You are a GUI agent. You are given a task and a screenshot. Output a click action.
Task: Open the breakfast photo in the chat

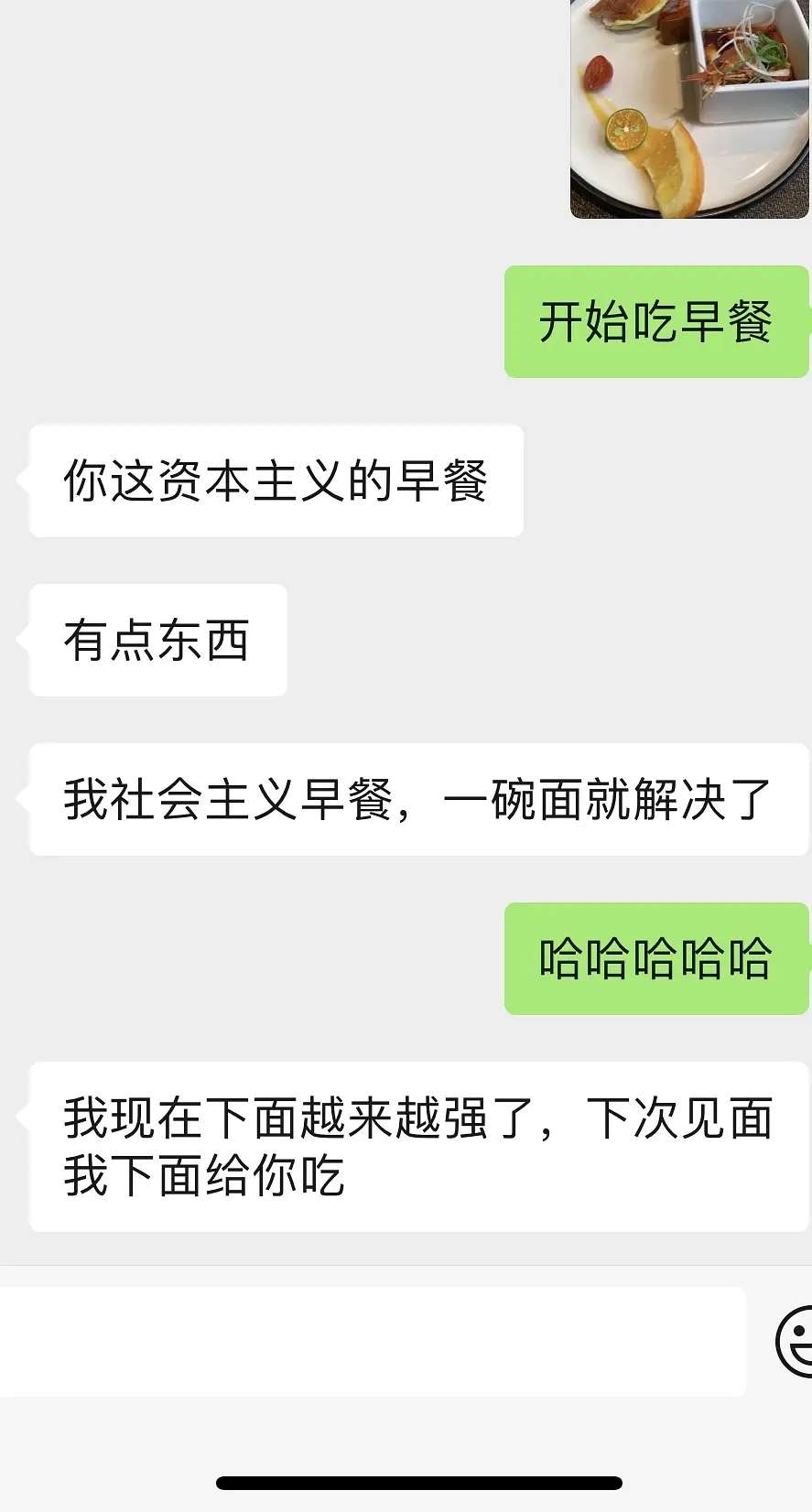689,109
